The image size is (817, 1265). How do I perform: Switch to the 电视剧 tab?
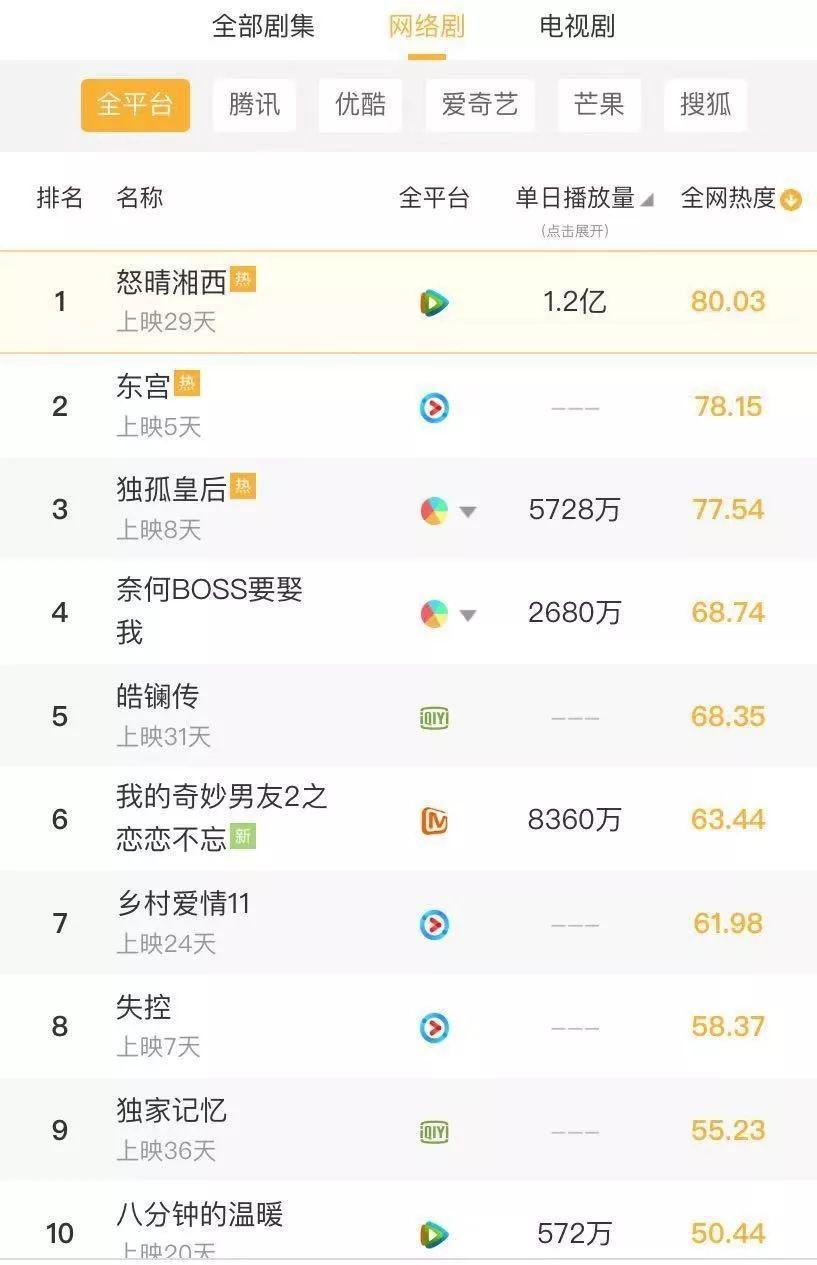pos(577,26)
